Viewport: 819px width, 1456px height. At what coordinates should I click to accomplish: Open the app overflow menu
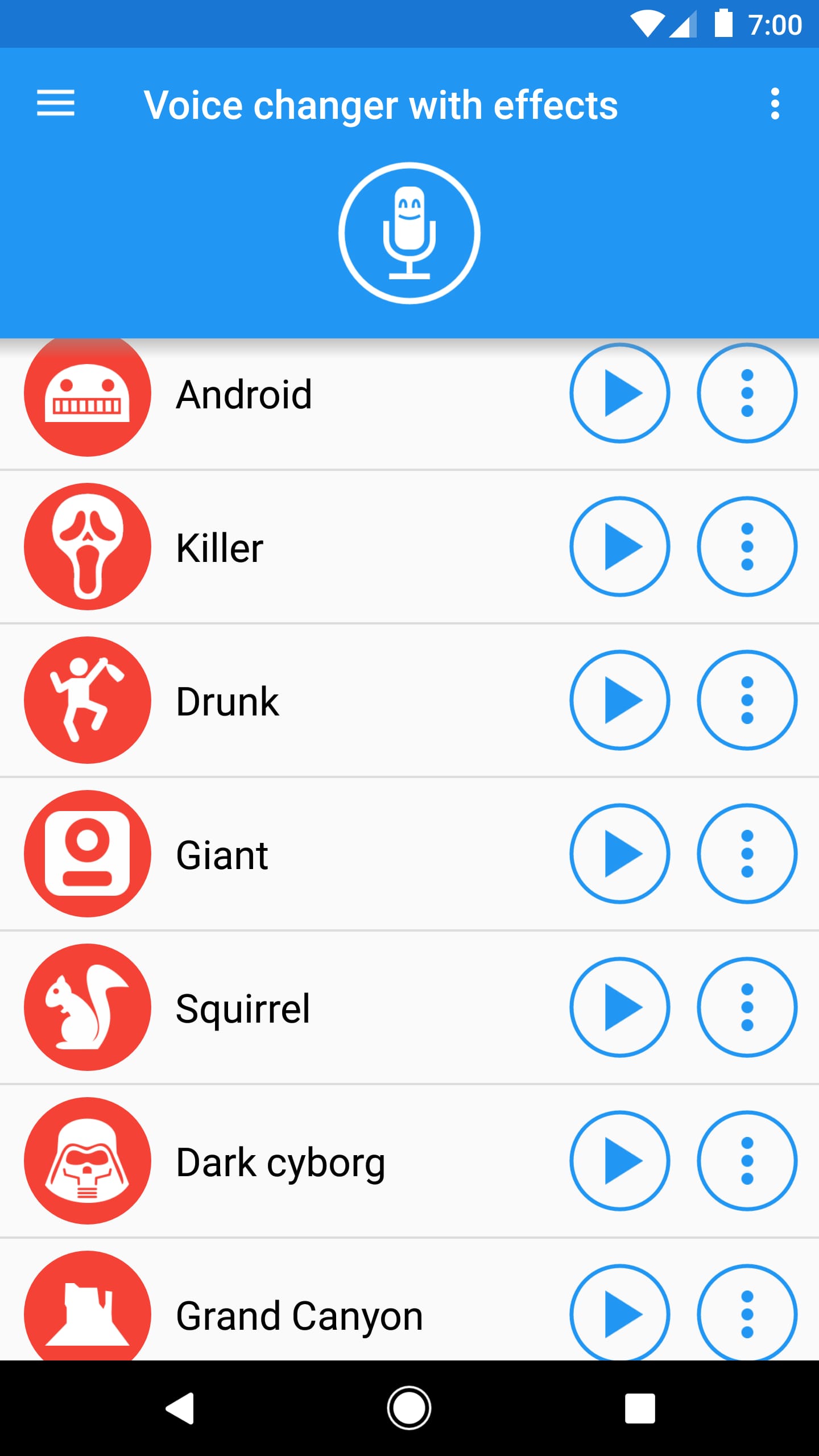point(775,105)
